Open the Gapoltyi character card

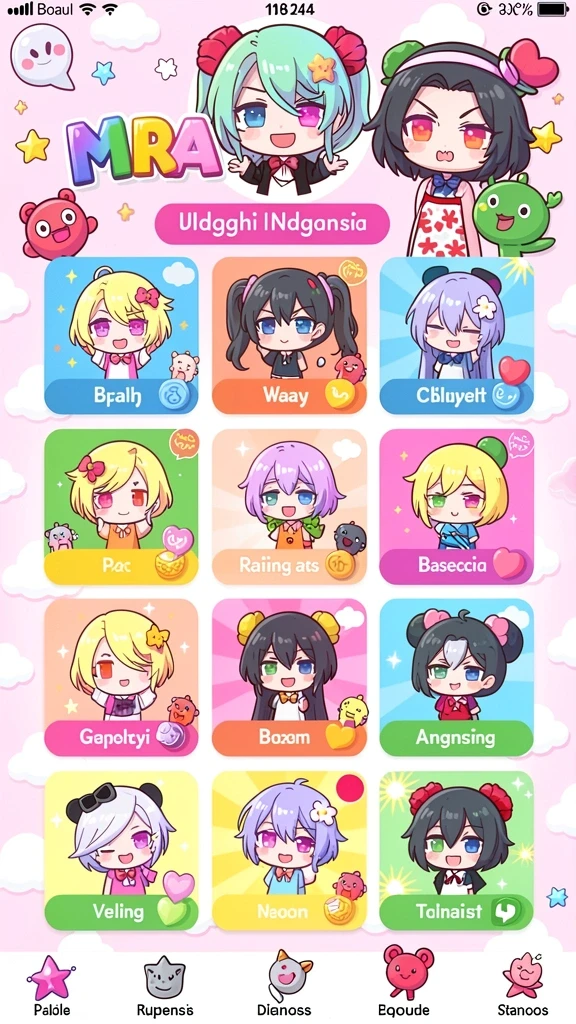click(121, 677)
